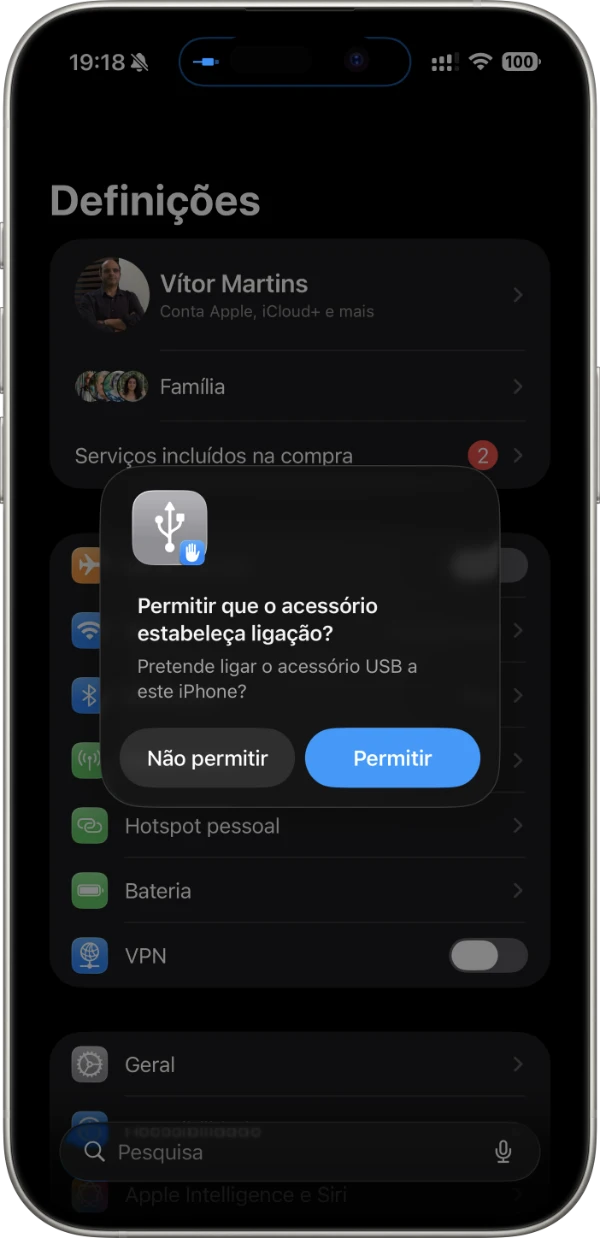Allow the USB accessory with Permitir
Image resolution: width=600 pixels, height=1238 pixels.
pos(392,758)
